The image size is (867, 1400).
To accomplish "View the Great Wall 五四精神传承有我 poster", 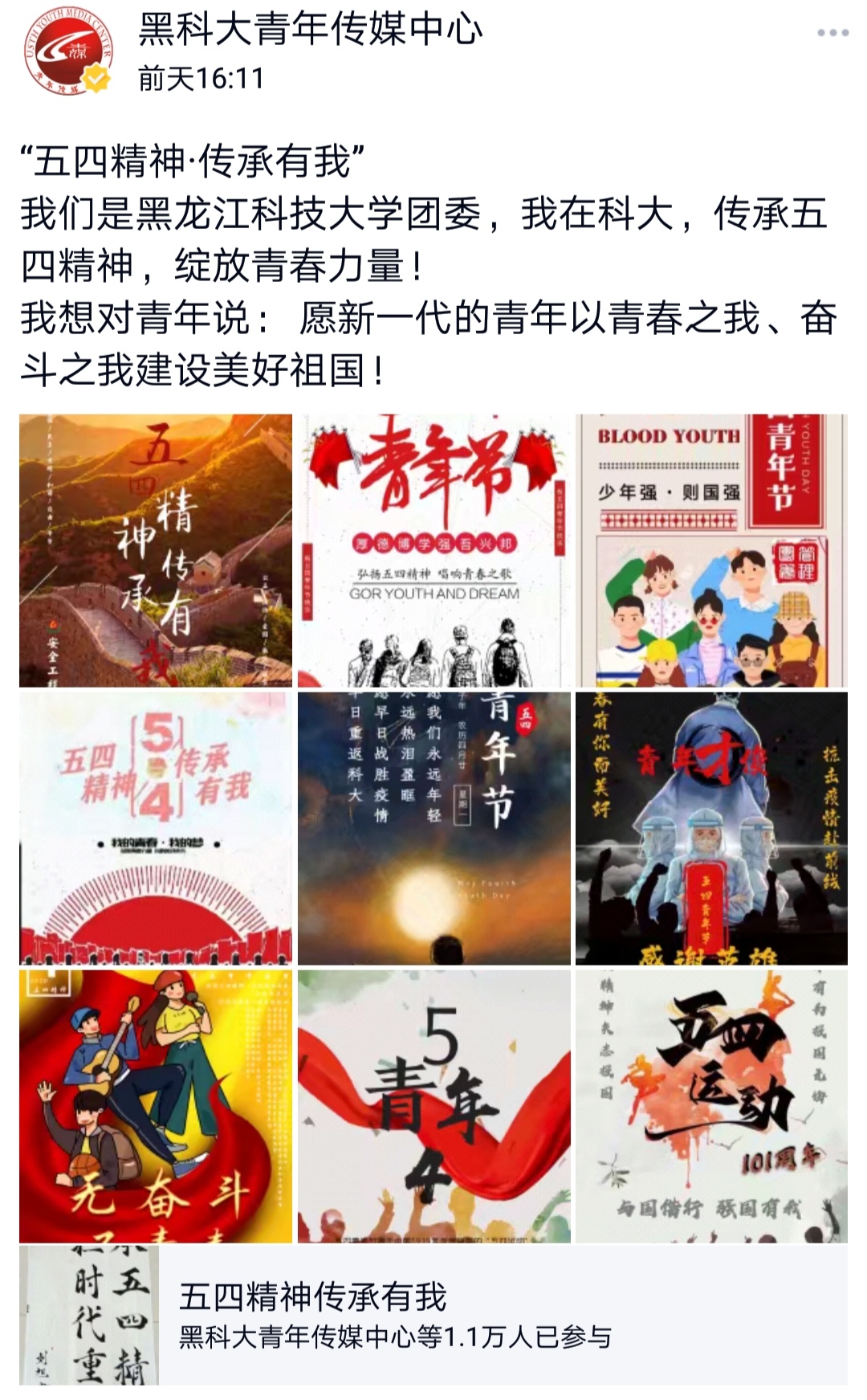I will pyautogui.click(x=156, y=550).
